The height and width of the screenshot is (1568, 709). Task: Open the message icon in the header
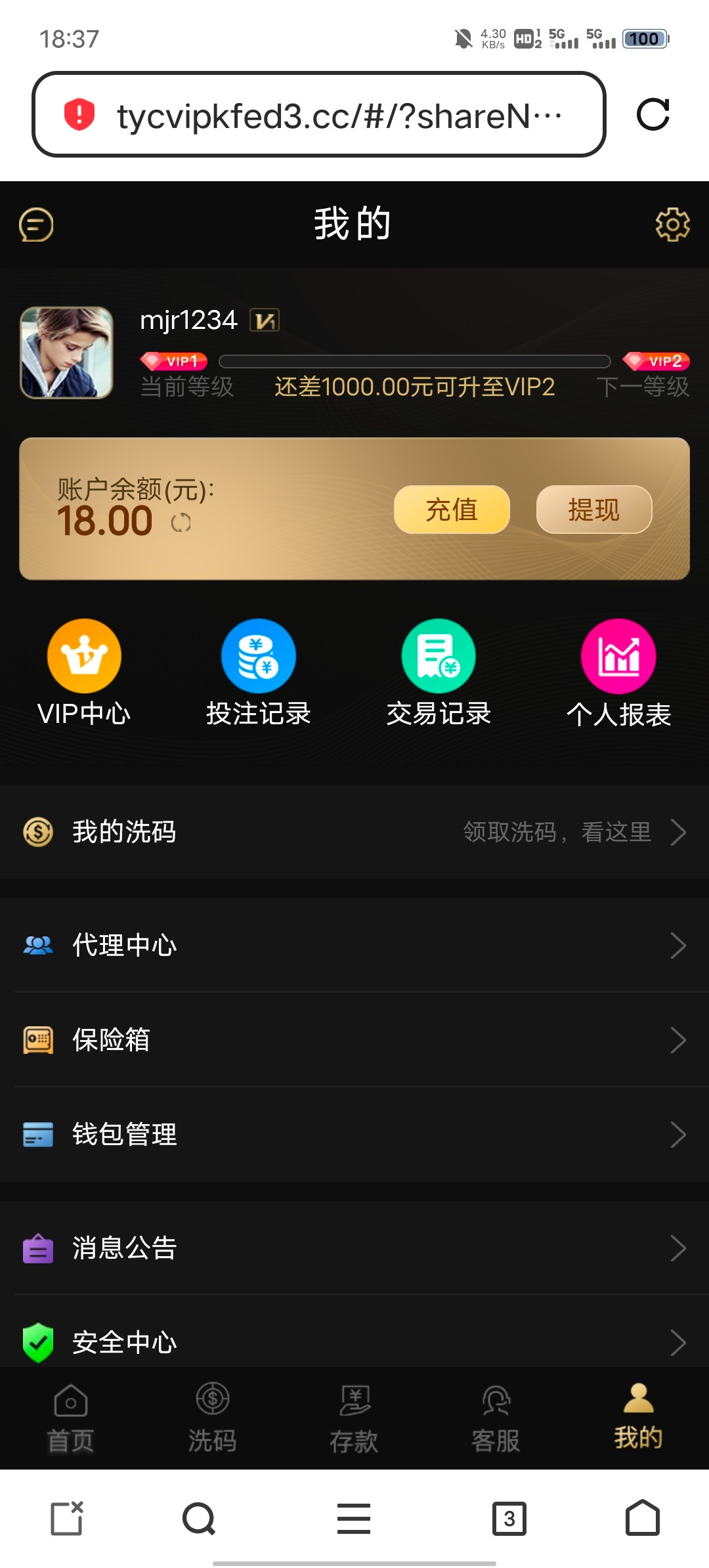(36, 225)
